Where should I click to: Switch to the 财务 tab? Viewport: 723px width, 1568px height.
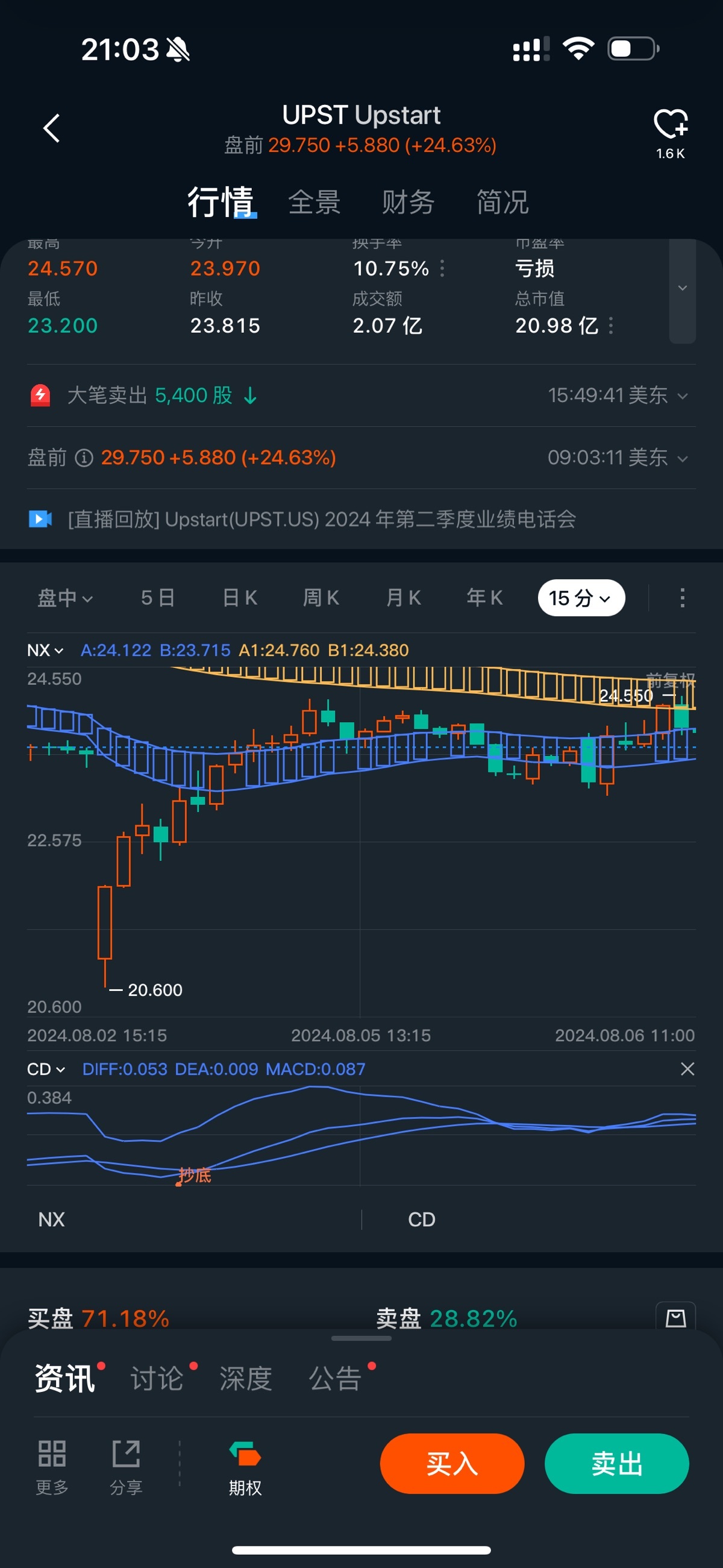pyautogui.click(x=408, y=202)
